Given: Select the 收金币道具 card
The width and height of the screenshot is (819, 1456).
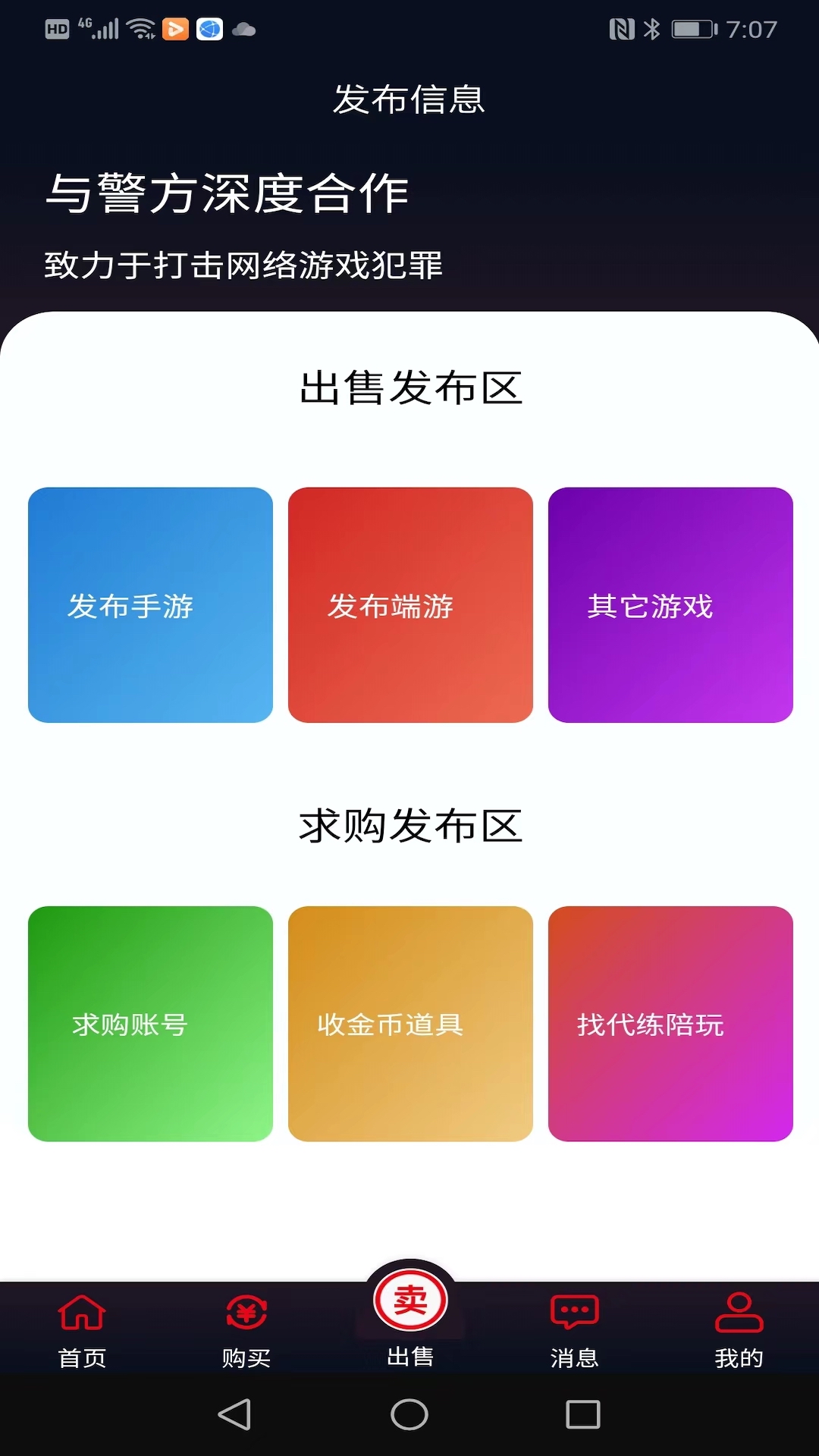Looking at the screenshot, I should point(410,1024).
